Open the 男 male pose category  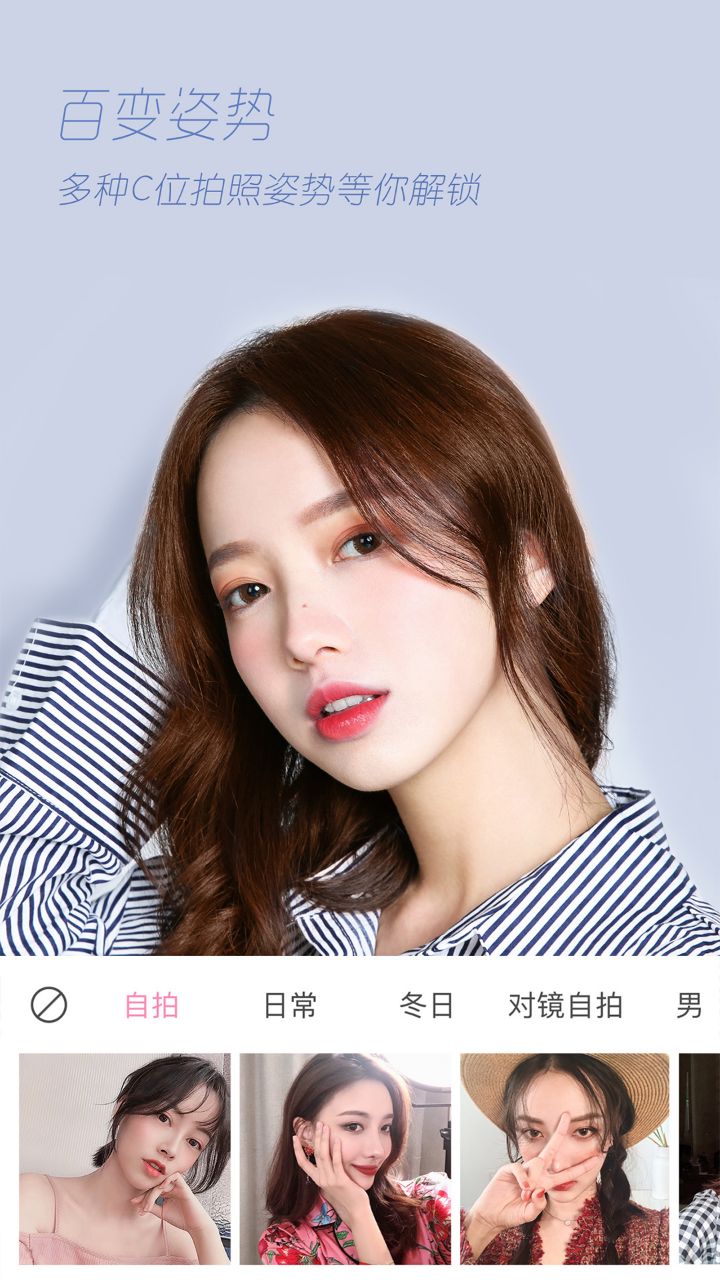pos(692,1007)
